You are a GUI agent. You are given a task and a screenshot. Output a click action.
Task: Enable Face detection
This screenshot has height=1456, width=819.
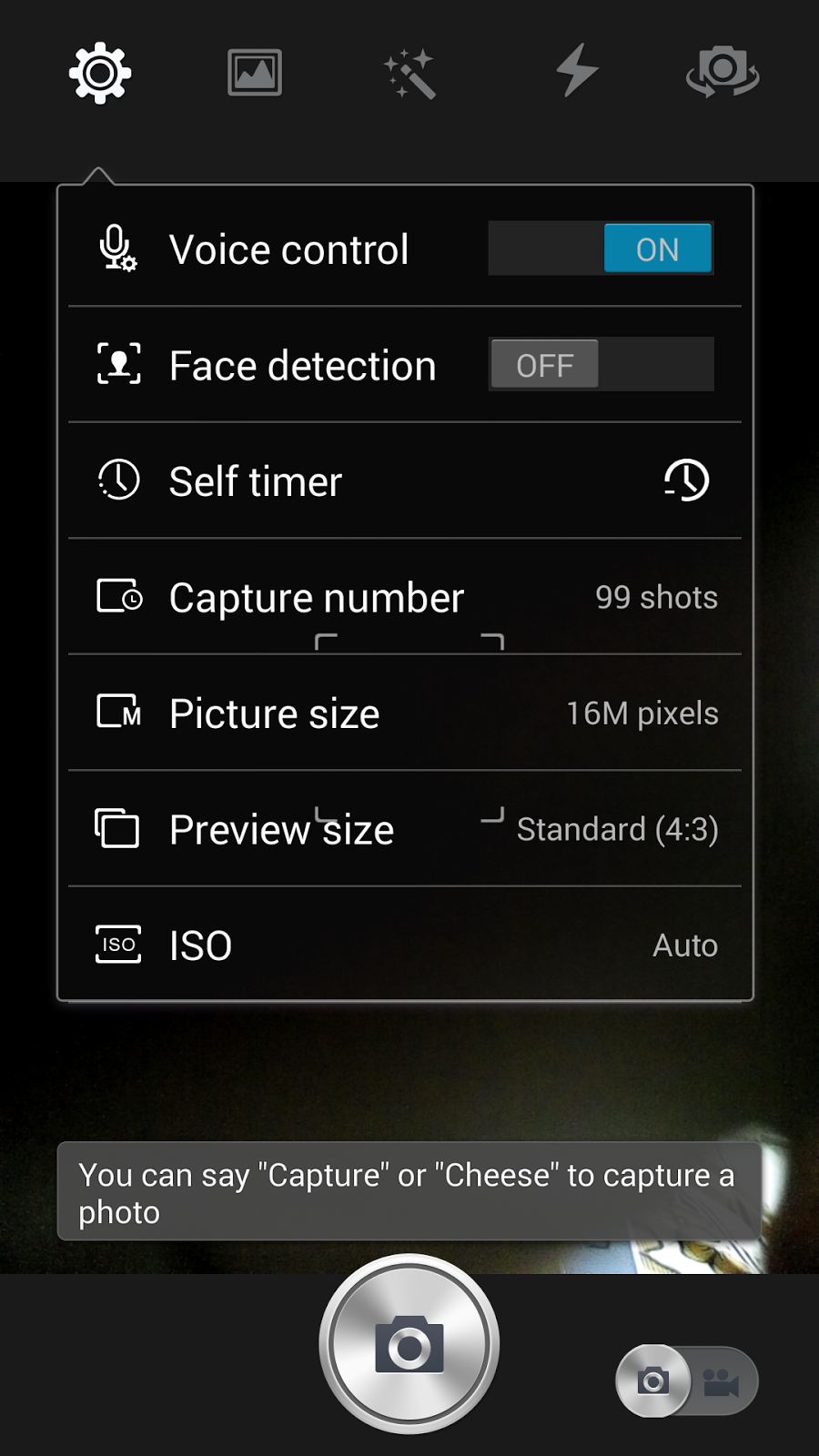point(601,365)
